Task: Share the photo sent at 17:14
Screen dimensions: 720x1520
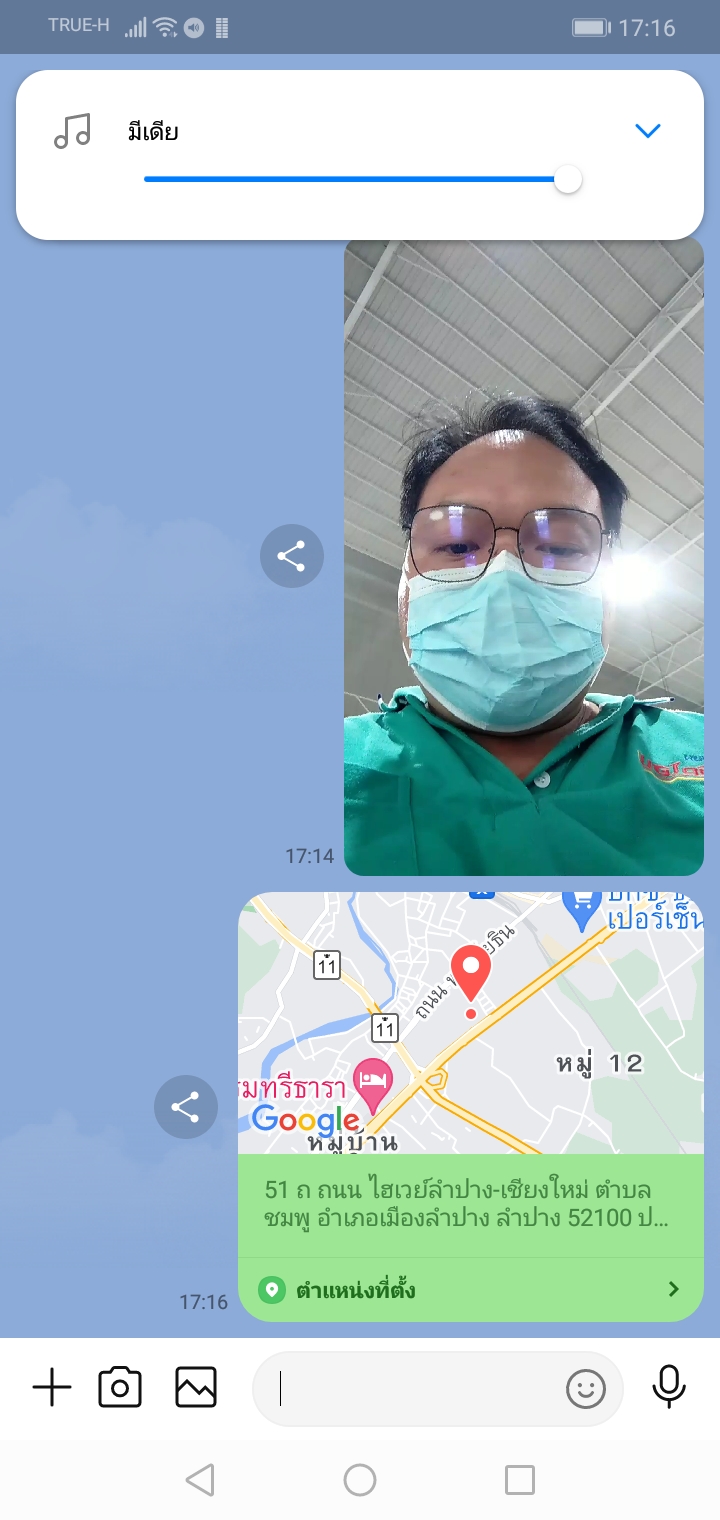Action: (x=291, y=556)
